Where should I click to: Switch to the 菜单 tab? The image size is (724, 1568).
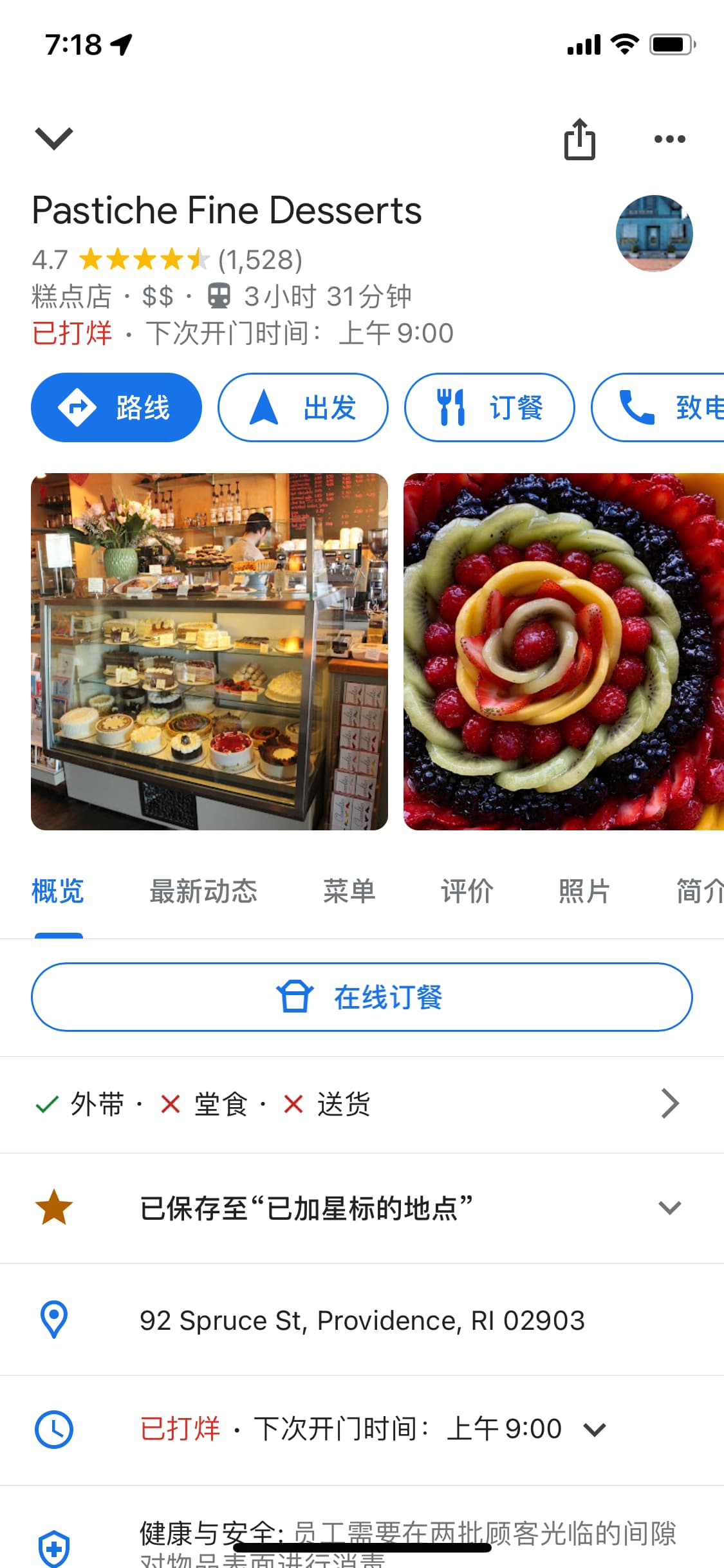pos(349,891)
